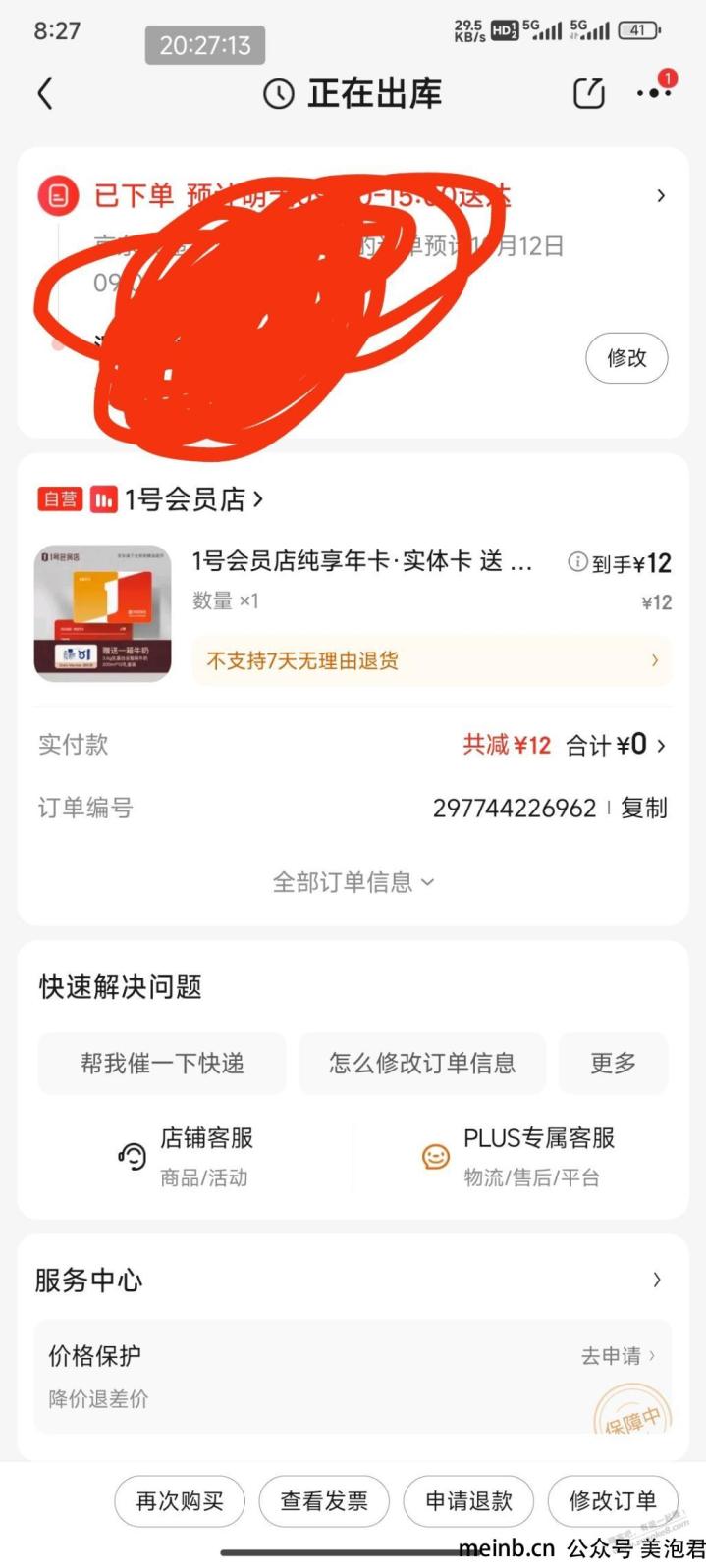
Task: Open the 纯享年卡 product image
Action: coord(103,613)
